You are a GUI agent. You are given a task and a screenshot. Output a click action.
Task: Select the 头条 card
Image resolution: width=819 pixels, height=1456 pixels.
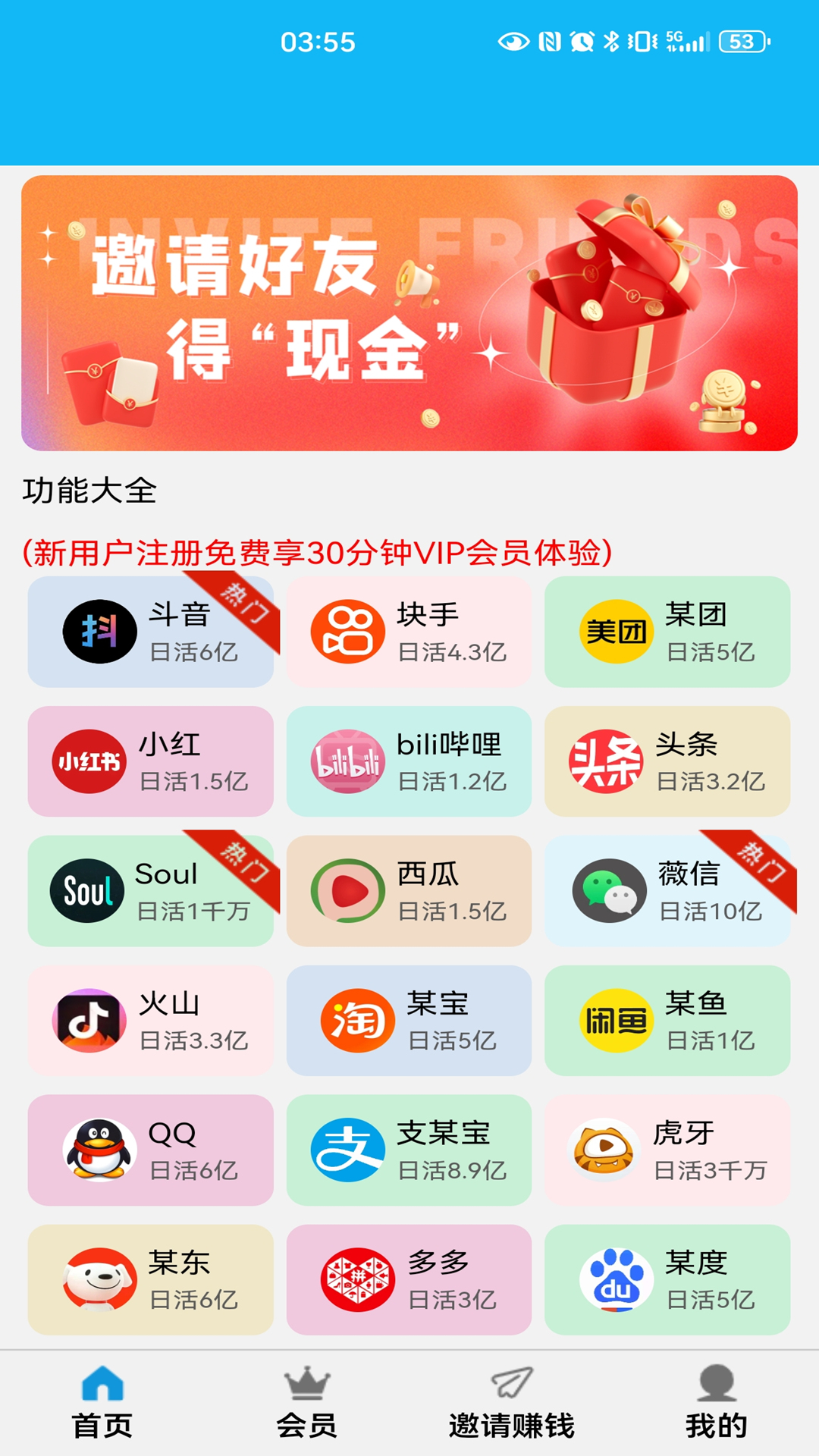pyautogui.click(x=667, y=761)
